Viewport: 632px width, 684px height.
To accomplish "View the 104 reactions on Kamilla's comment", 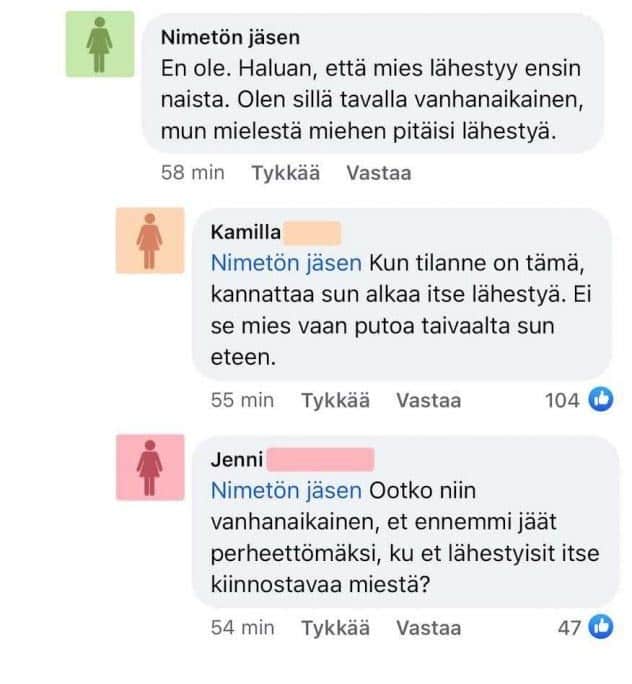I will point(578,400).
